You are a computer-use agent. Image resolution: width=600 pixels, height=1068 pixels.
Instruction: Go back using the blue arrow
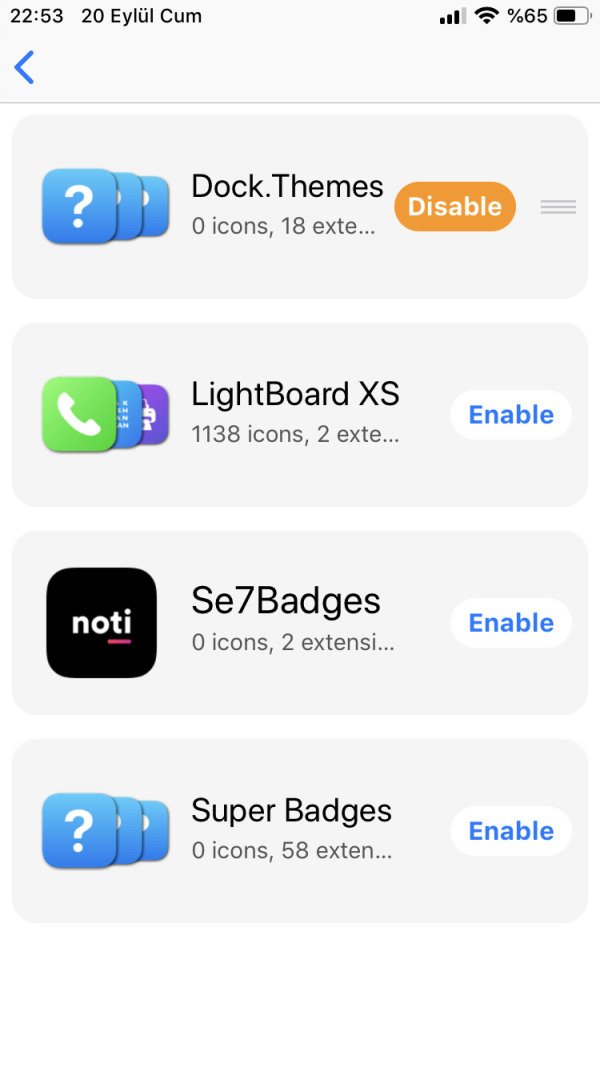pyautogui.click(x=25, y=67)
